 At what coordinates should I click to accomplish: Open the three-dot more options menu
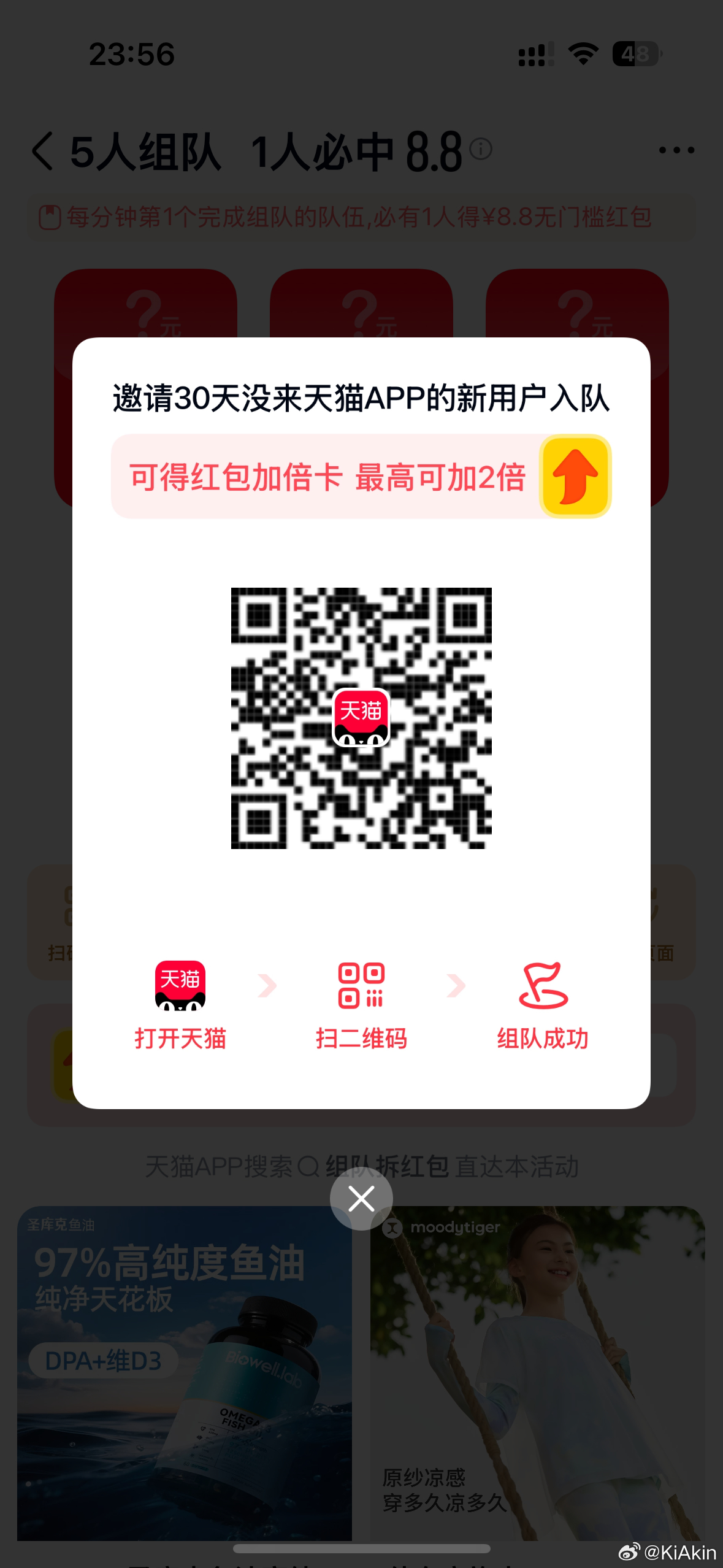click(676, 150)
